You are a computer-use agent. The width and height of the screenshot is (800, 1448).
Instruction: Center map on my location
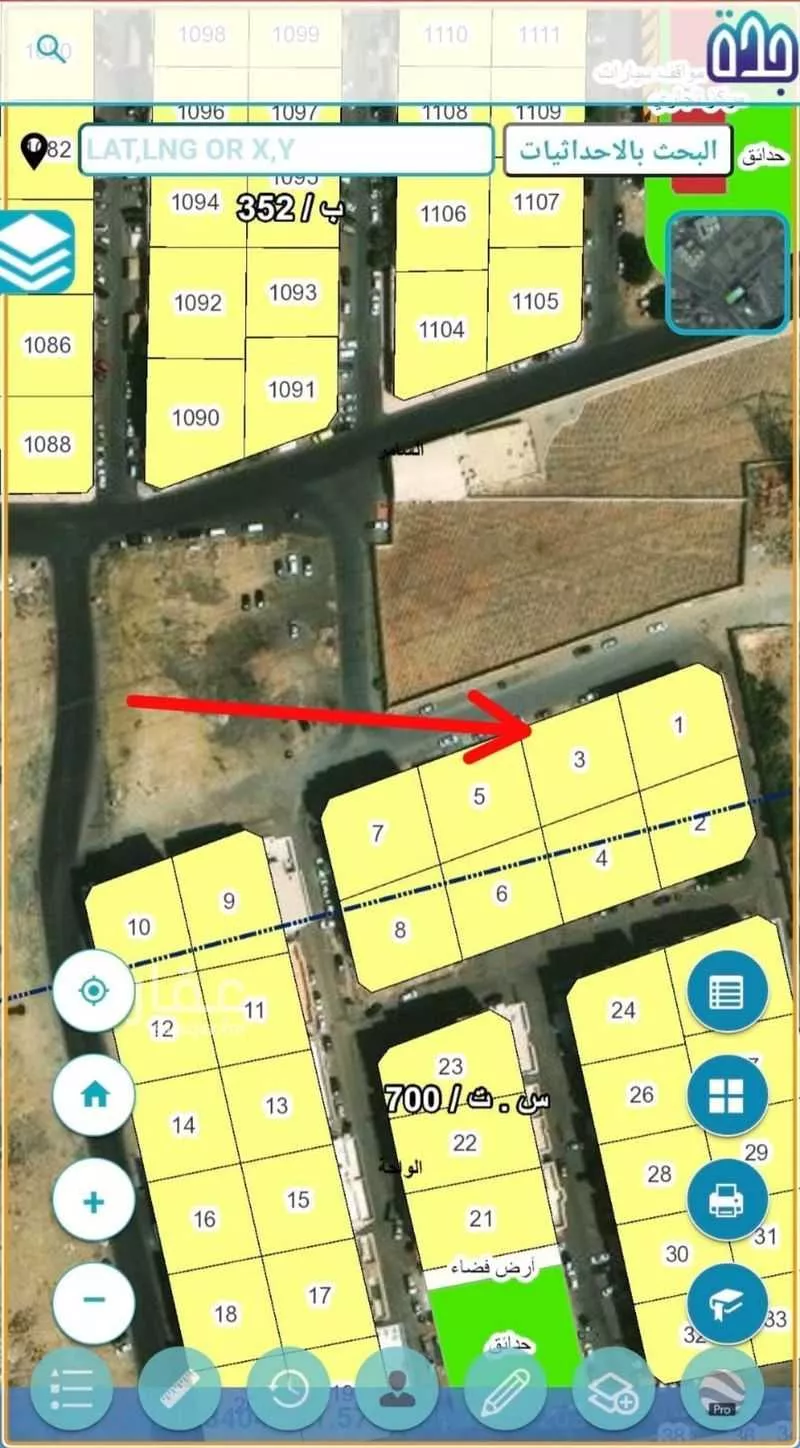tap(94, 991)
